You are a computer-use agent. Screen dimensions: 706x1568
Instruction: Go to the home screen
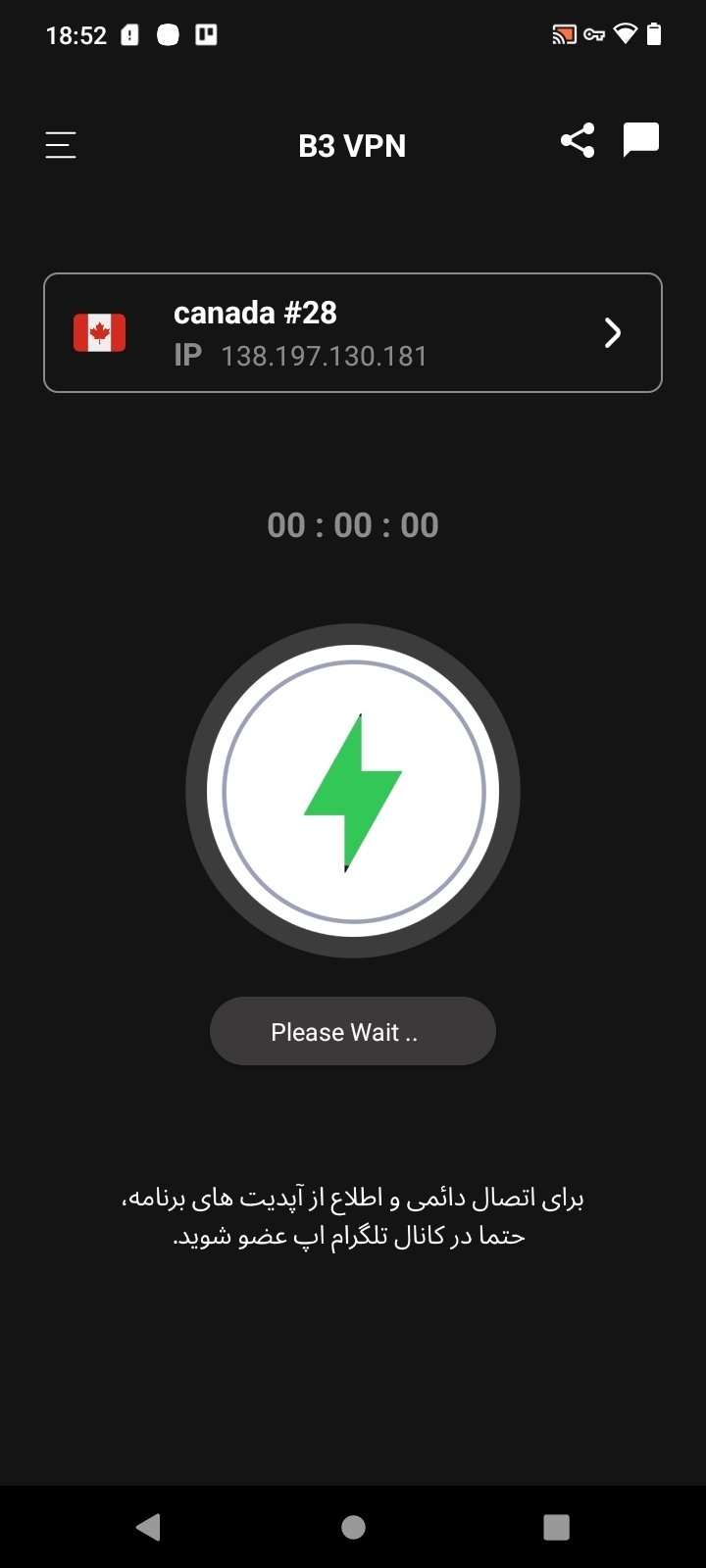point(353,1527)
